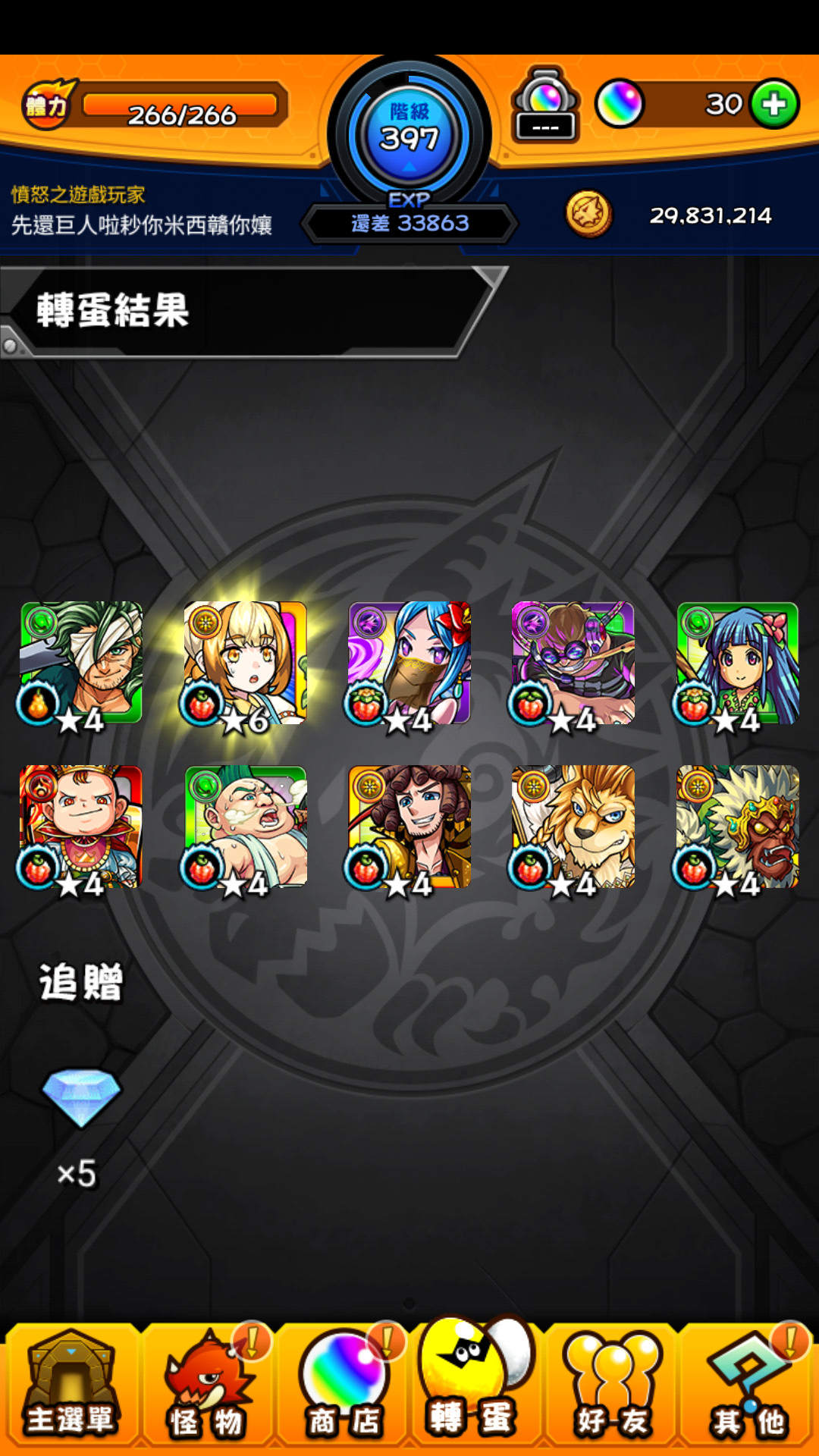Switch to the 怪物 monster tab
Viewport: 819px width, 1456px height.
(206, 1386)
